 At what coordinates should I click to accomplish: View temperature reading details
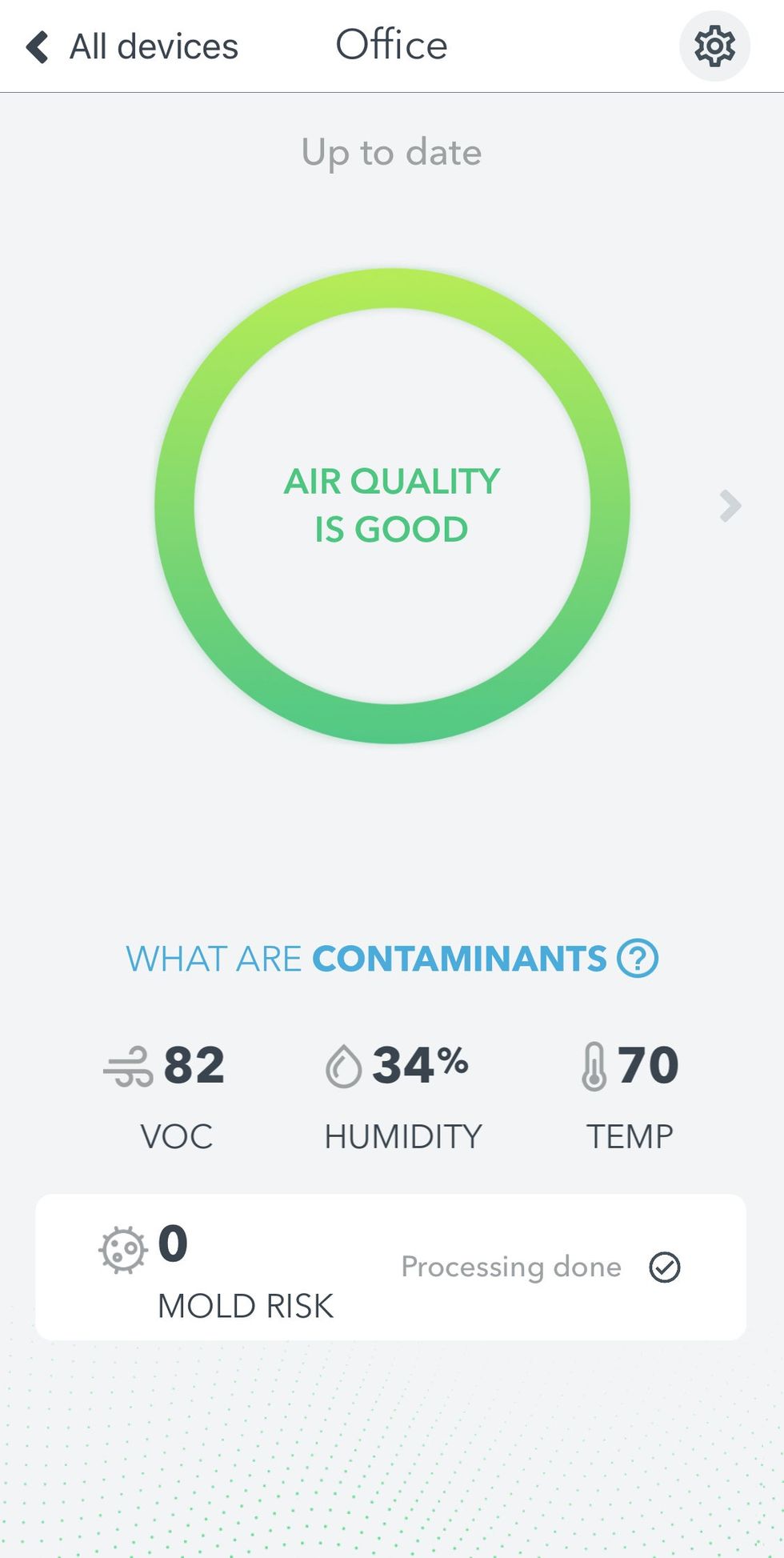pyautogui.click(x=630, y=1094)
